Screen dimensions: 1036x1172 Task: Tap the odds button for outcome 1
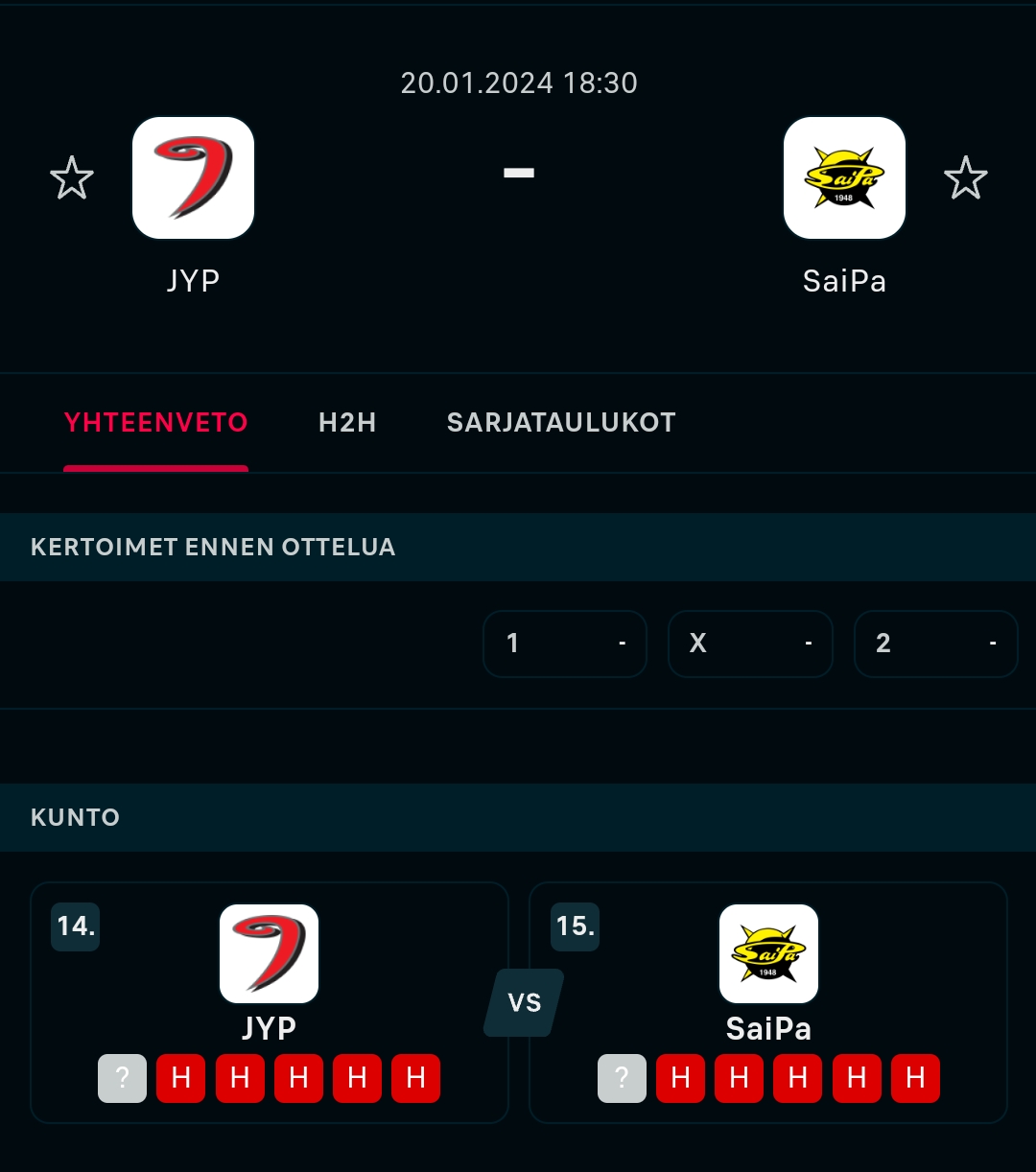(565, 644)
